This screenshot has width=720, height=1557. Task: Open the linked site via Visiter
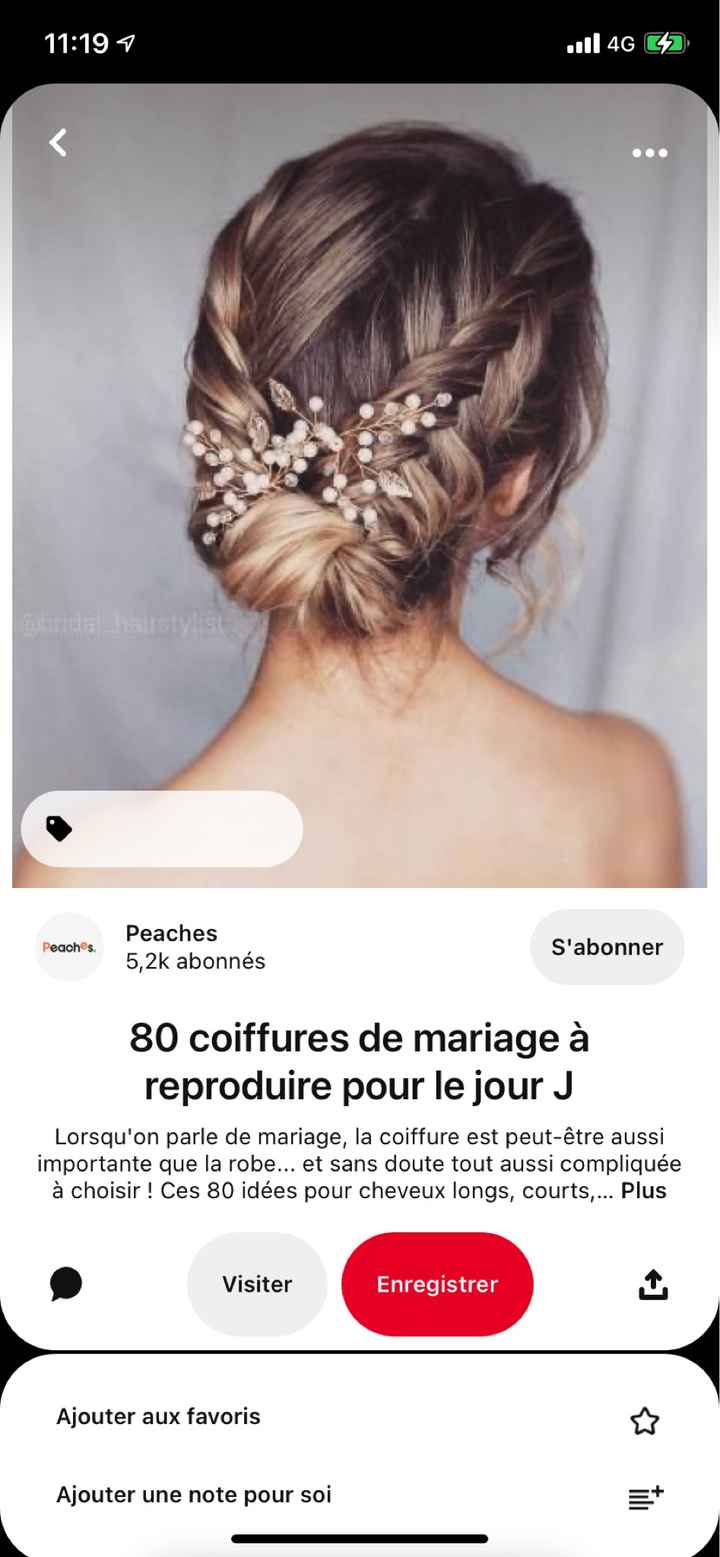[x=257, y=1284]
